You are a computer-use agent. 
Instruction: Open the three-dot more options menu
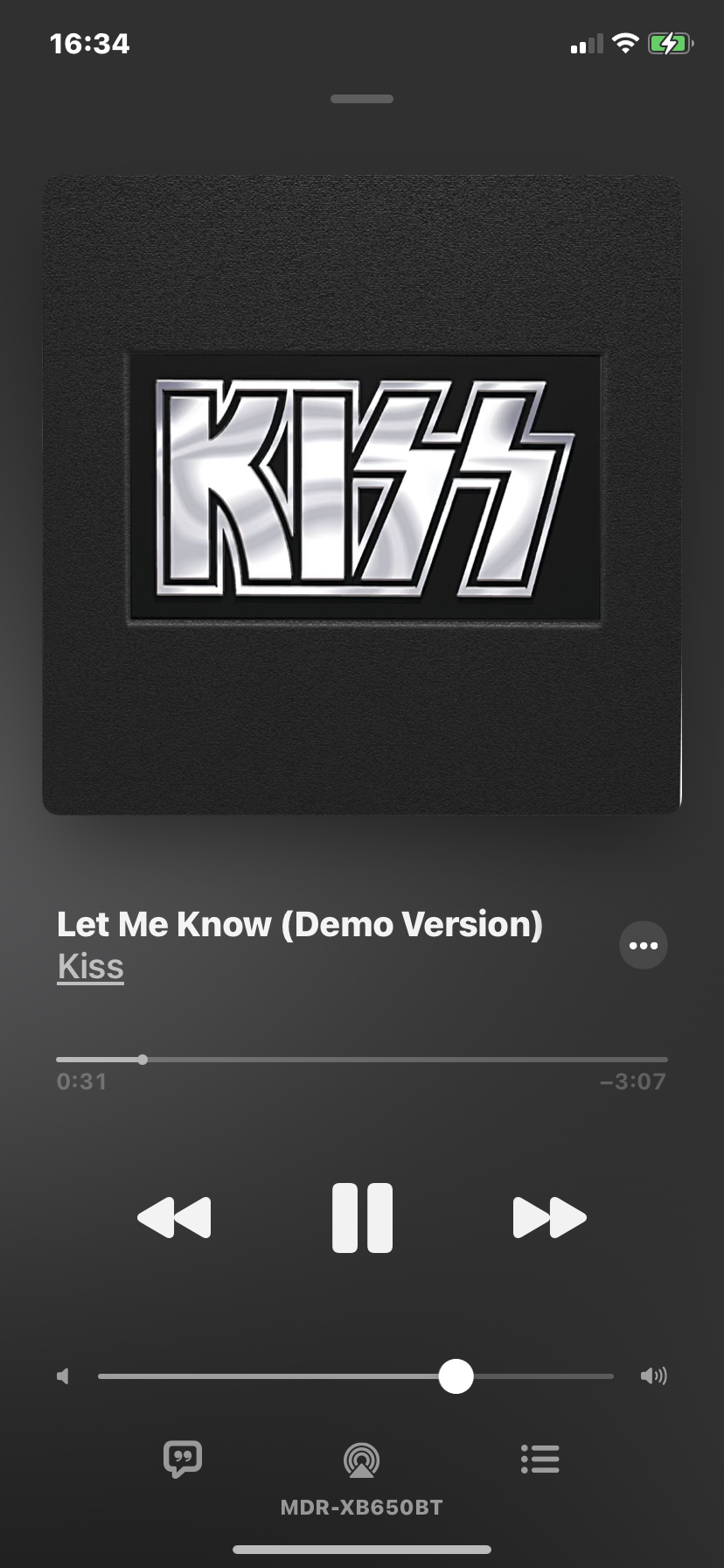click(x=644, y=945)
